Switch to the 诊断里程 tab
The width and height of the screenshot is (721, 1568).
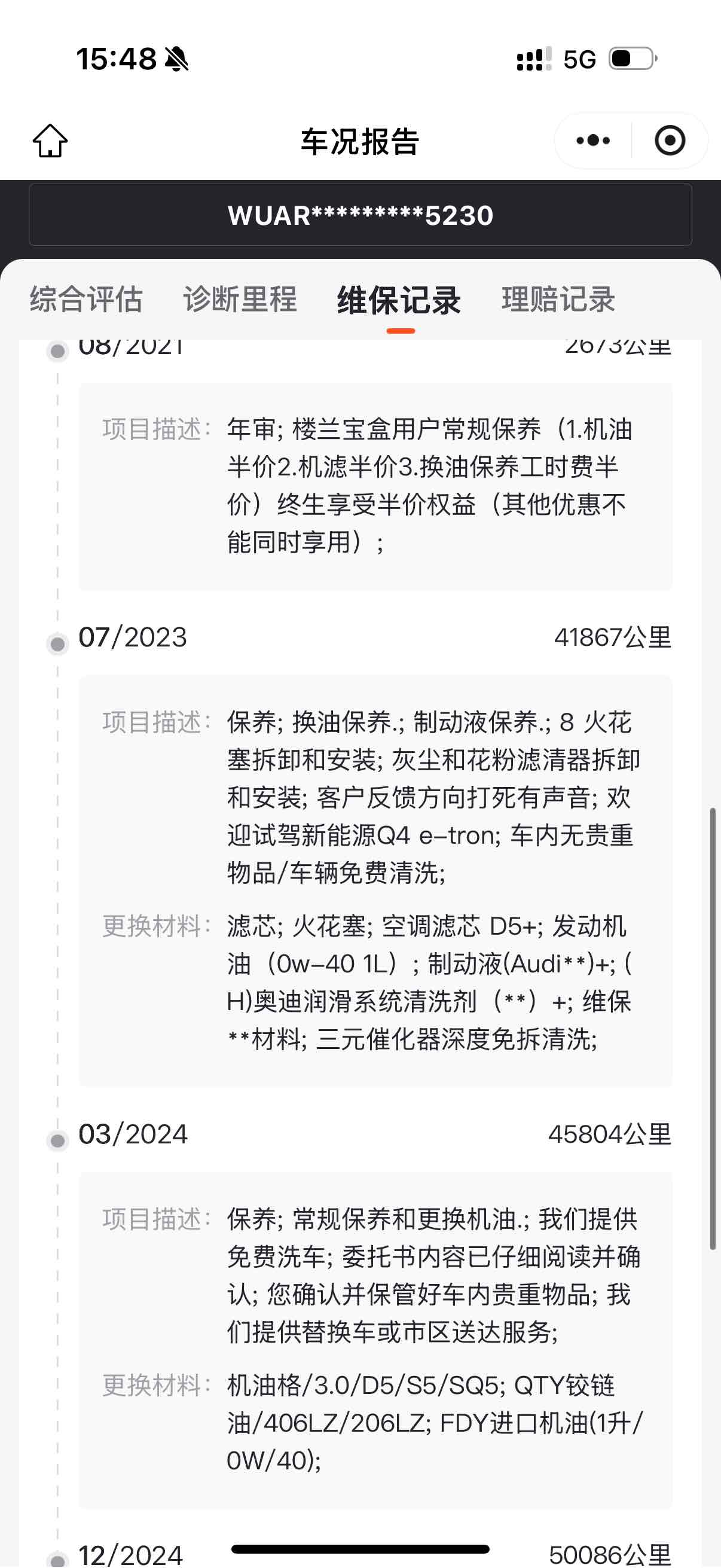point(240,300)
